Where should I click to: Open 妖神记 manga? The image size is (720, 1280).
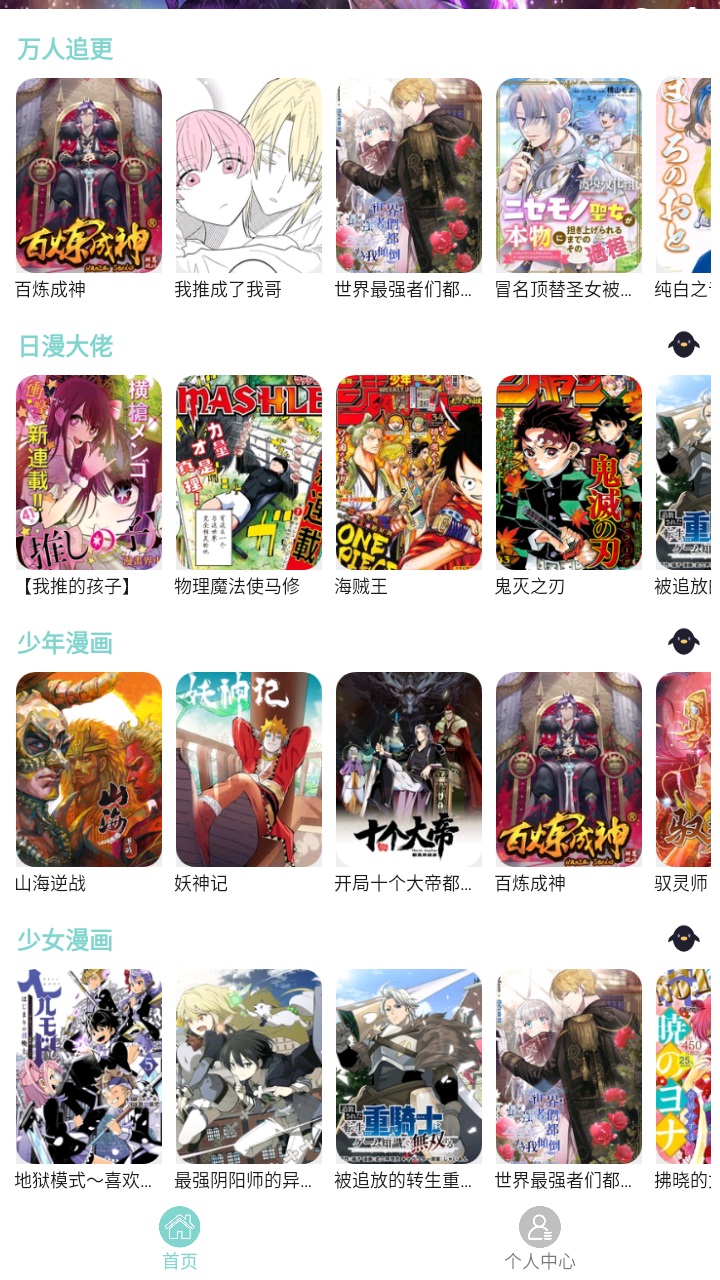[249, 770]
